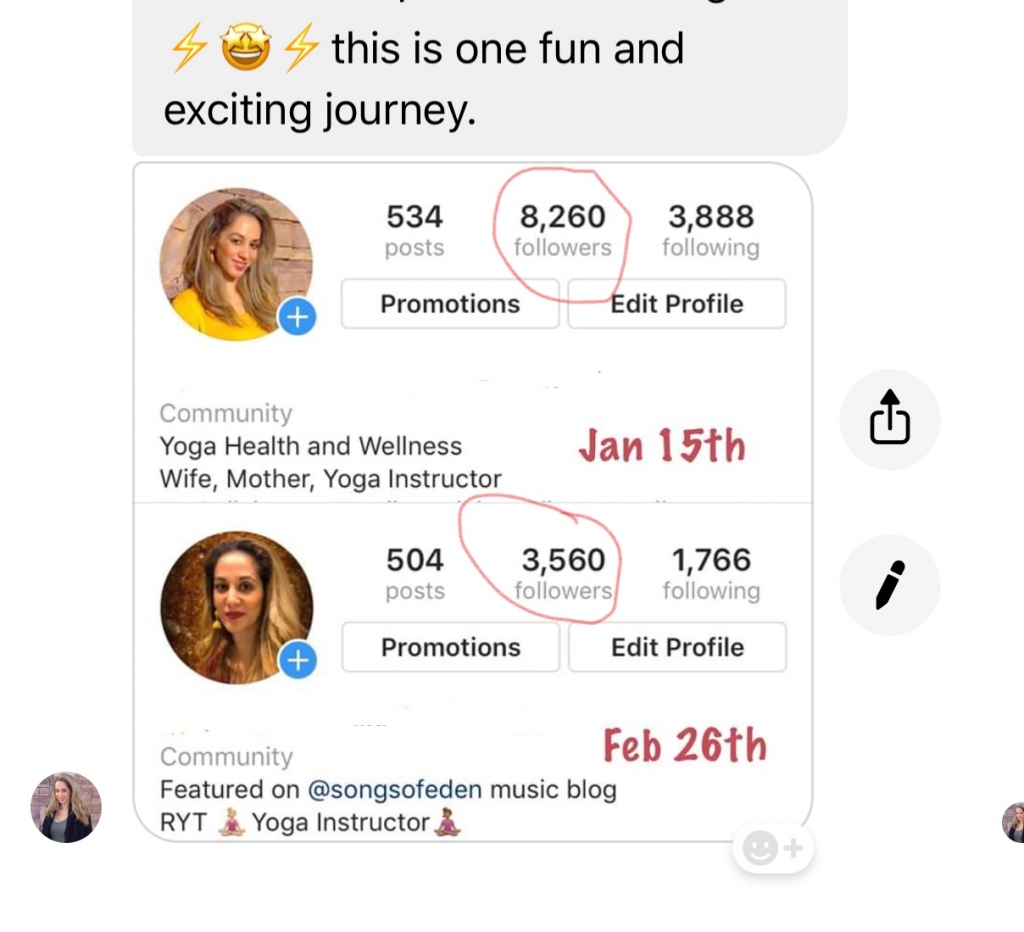Image resolution: width=1024 pixels, height=932 pixels.
Task: Share the follower comparison image
Action: (889, 419)
